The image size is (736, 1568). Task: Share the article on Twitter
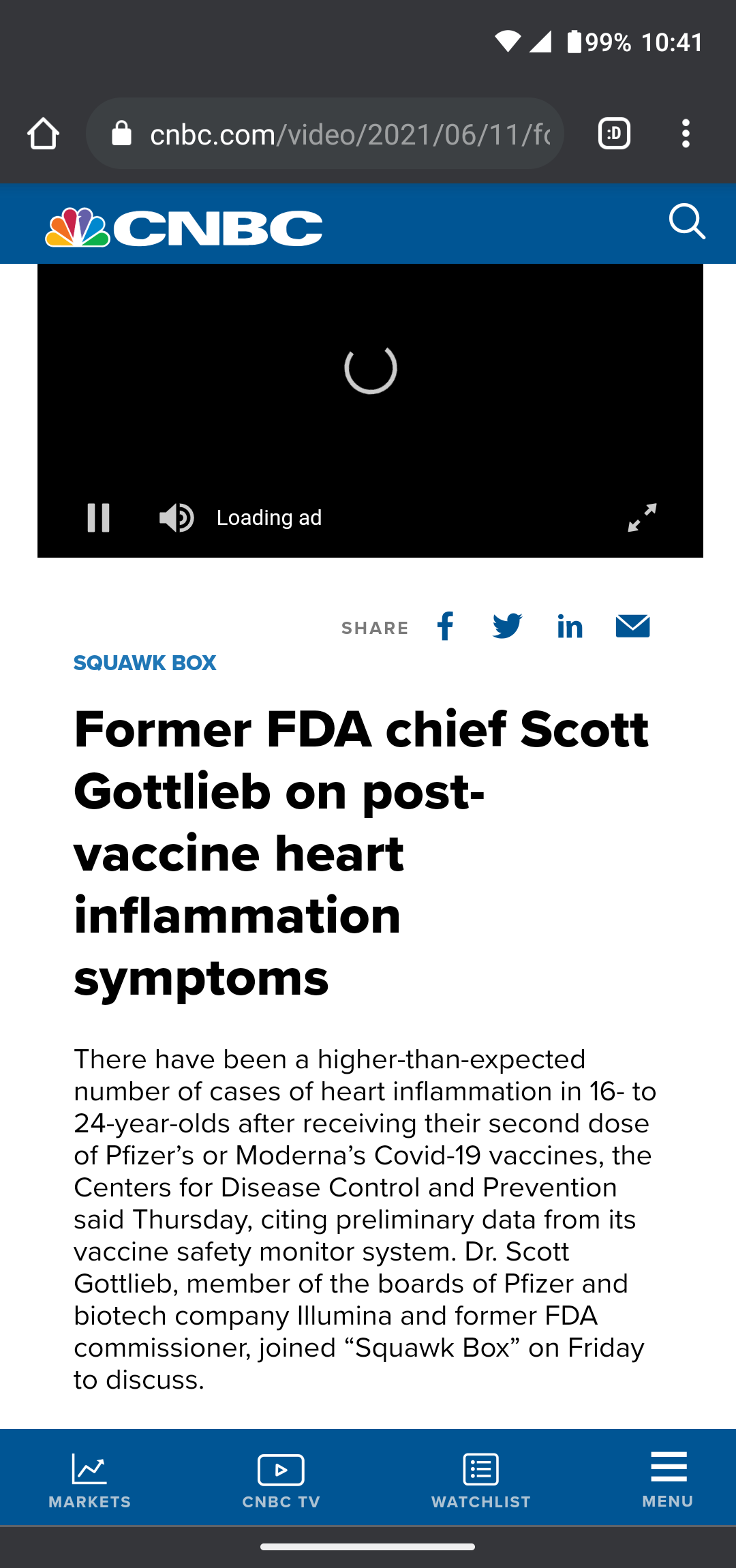(x=507, y=627)
